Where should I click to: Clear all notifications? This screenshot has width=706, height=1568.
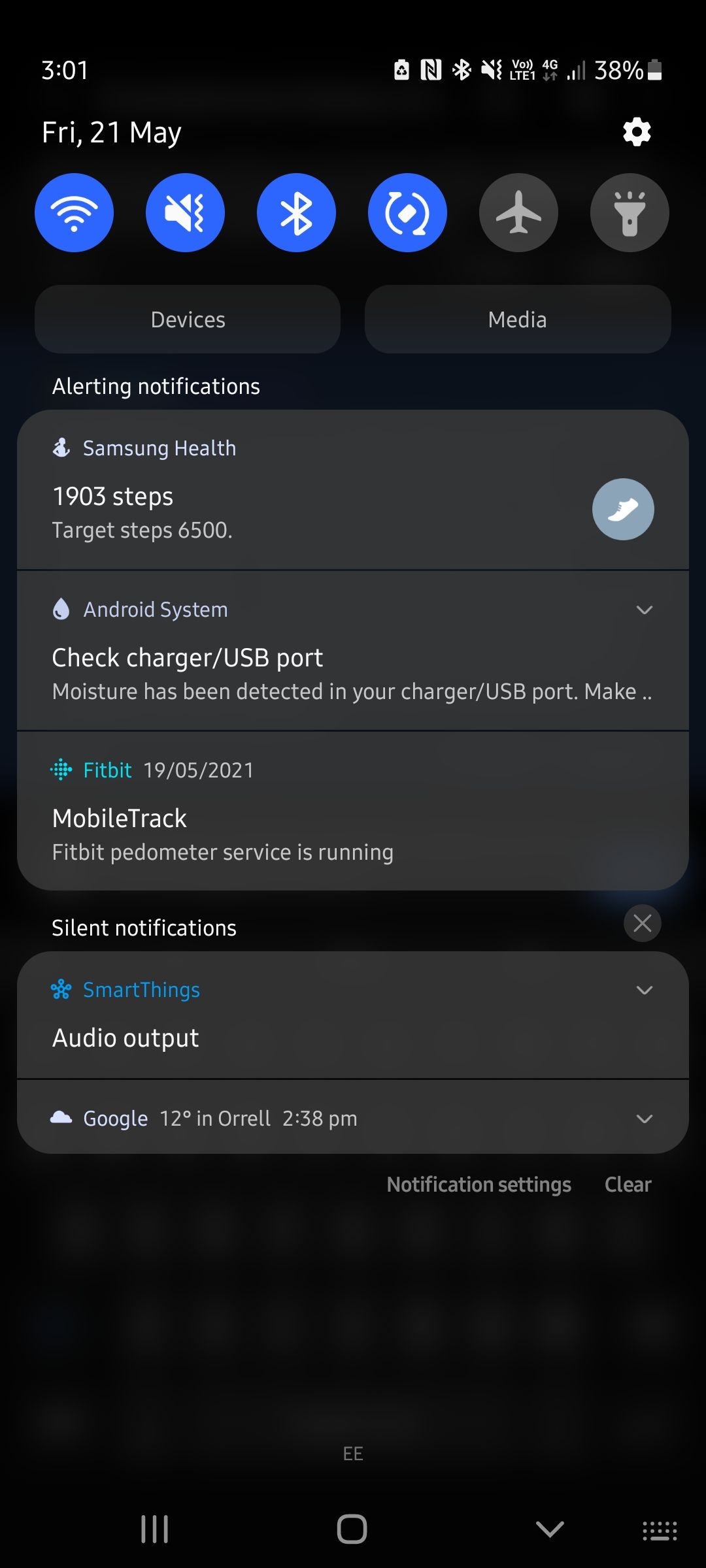click(x=628, y=1184)
